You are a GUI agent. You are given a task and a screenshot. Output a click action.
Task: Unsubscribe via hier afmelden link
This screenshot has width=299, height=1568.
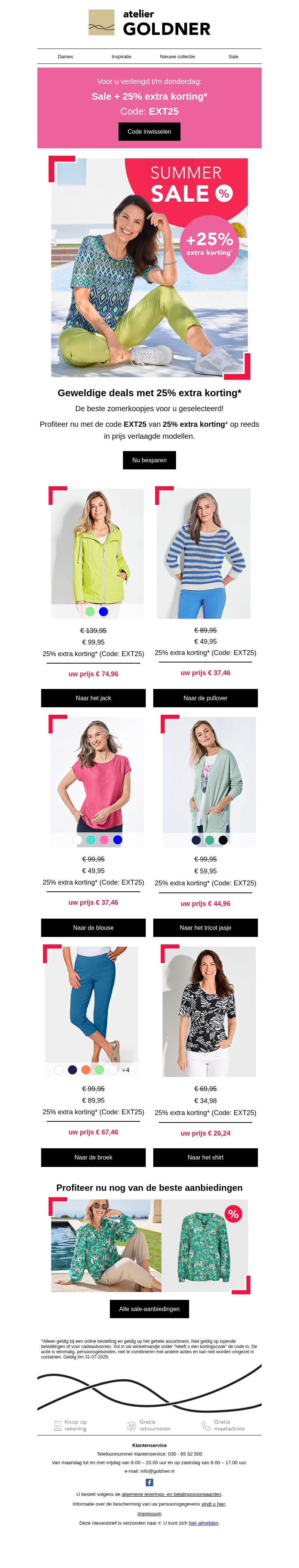coord(203,1523)
